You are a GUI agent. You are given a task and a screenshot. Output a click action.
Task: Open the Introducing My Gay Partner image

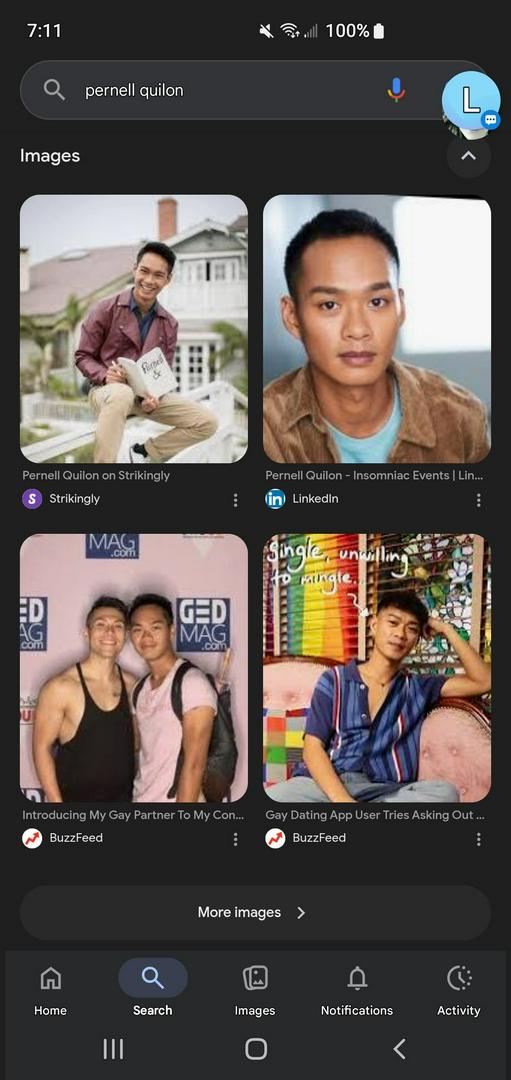click(x=134, y=667)
